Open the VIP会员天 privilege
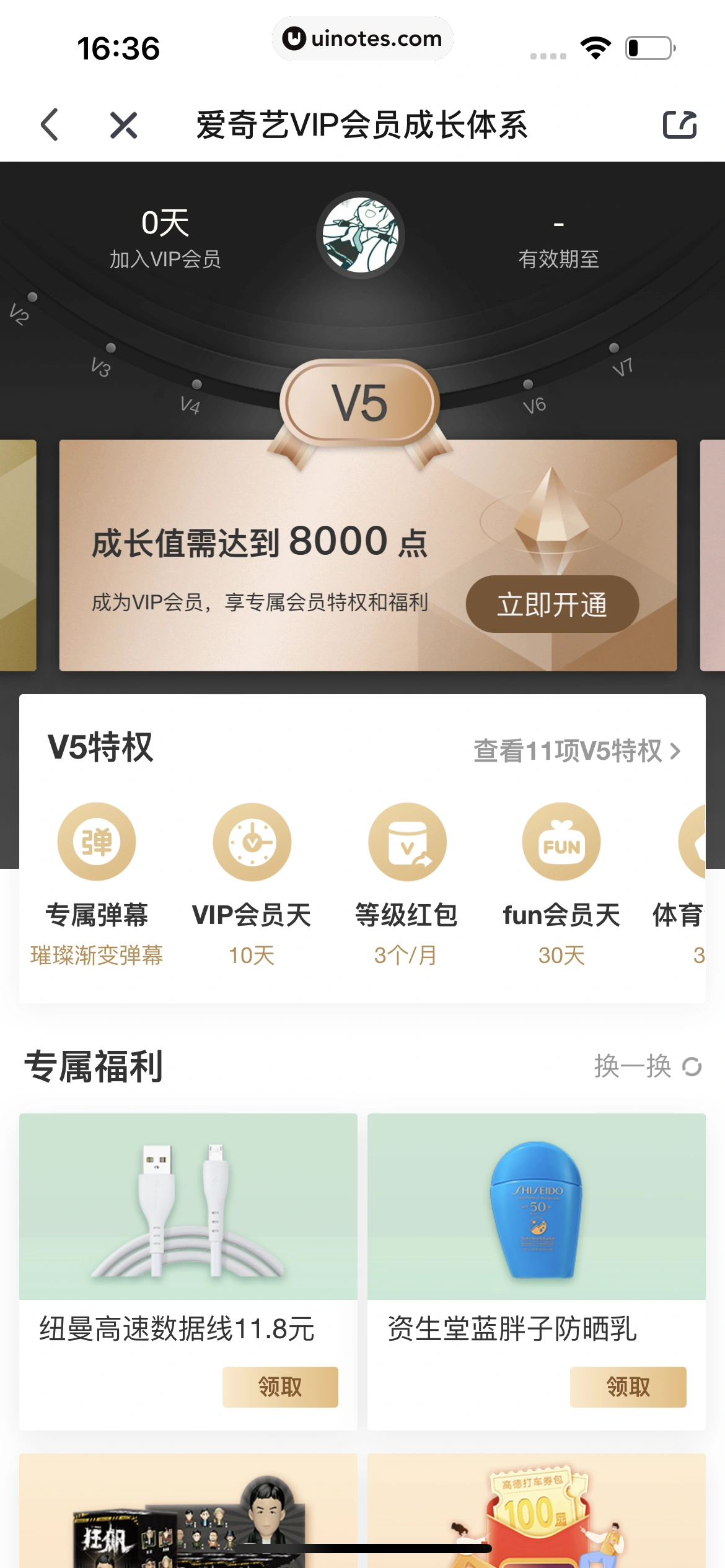Viewport: 725px width, 1568px height. point(252,879)
